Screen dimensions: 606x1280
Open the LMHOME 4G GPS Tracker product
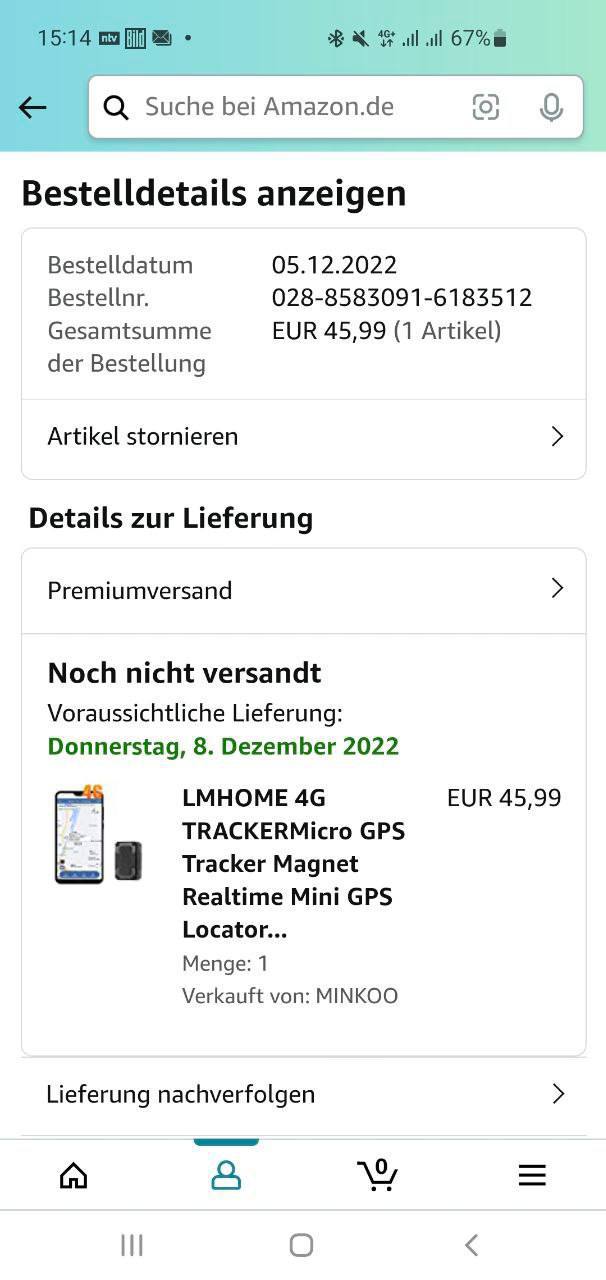point(293,863)
